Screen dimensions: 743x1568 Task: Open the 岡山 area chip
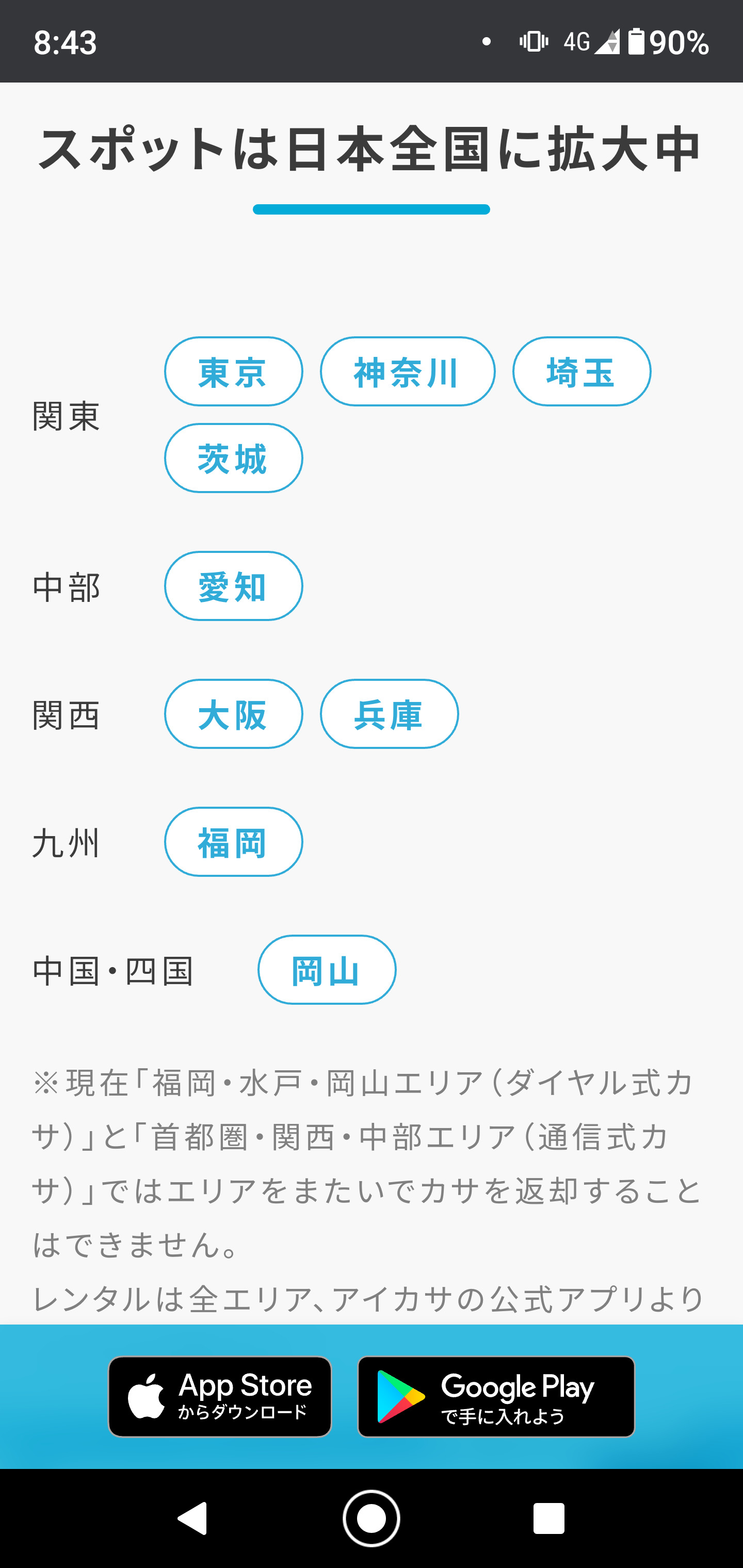[327, 970]
